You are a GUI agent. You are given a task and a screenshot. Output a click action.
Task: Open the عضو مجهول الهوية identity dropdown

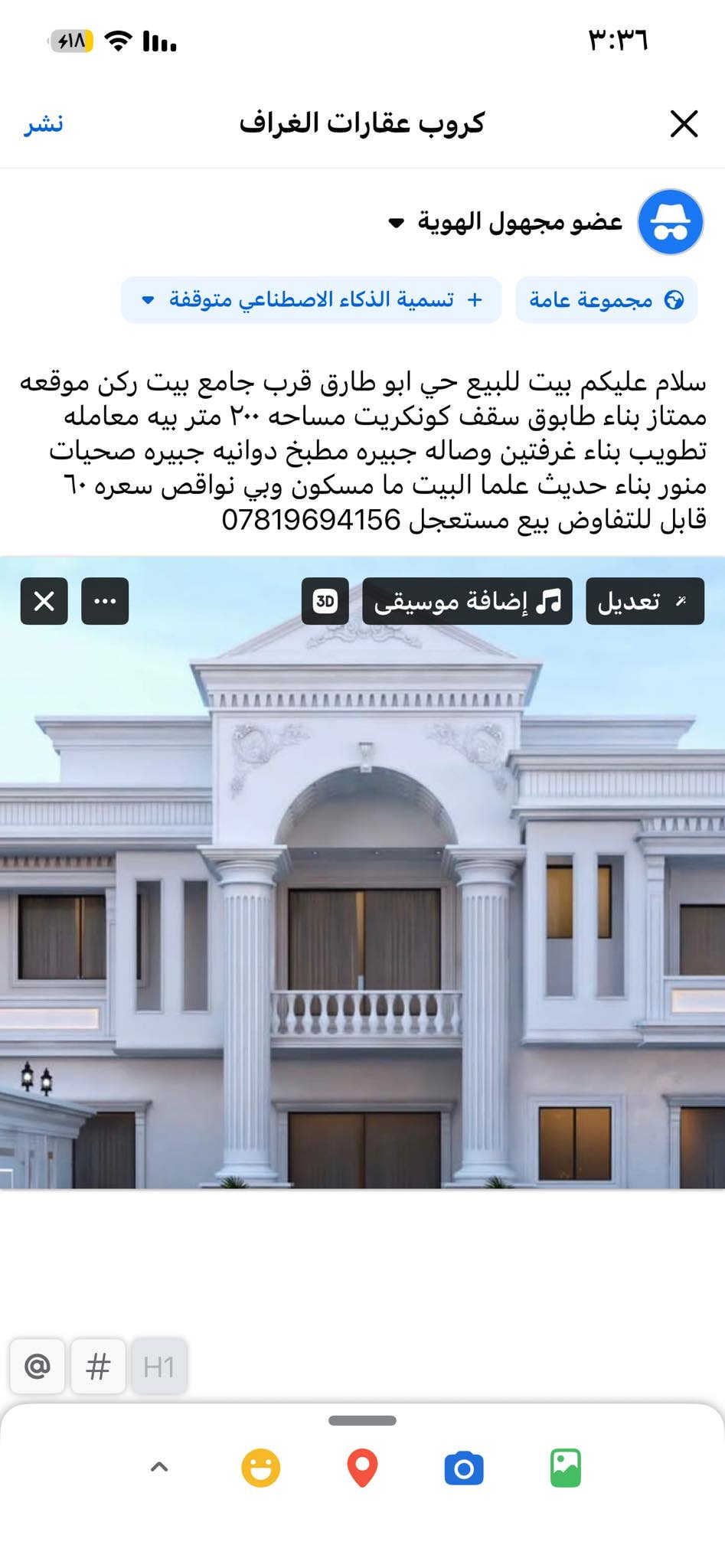click(x=505, y=222)
